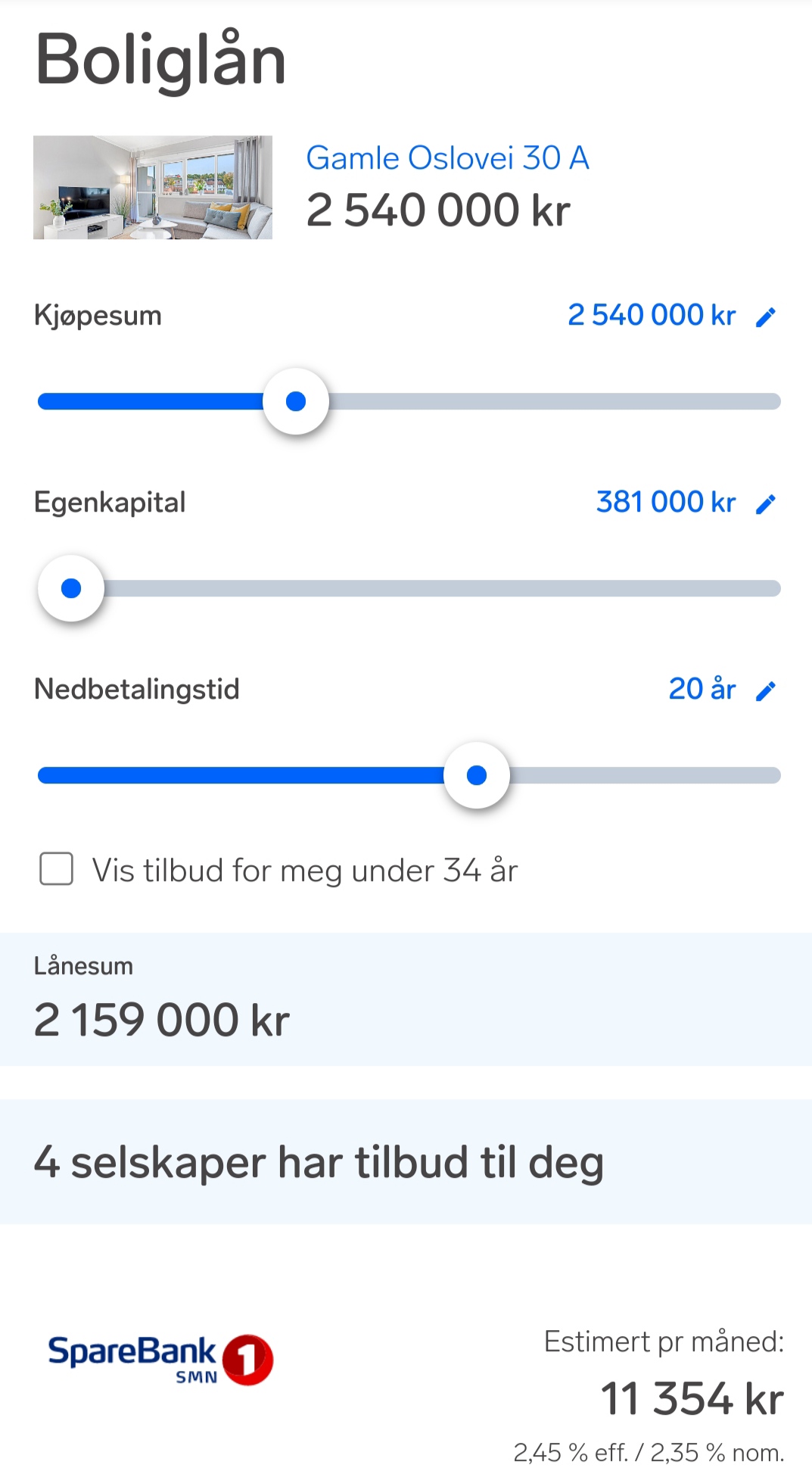
Task: Edit the Egenkapital amount with pencil icon
Action: coord(766,503)
